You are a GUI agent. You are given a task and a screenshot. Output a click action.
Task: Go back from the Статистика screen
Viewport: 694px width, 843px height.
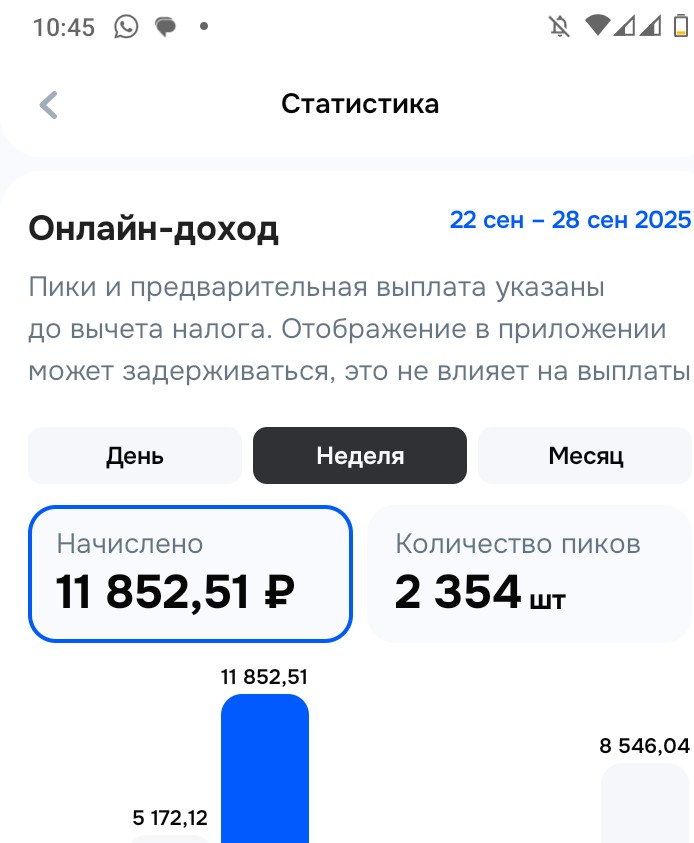click(x=48, y=105)
